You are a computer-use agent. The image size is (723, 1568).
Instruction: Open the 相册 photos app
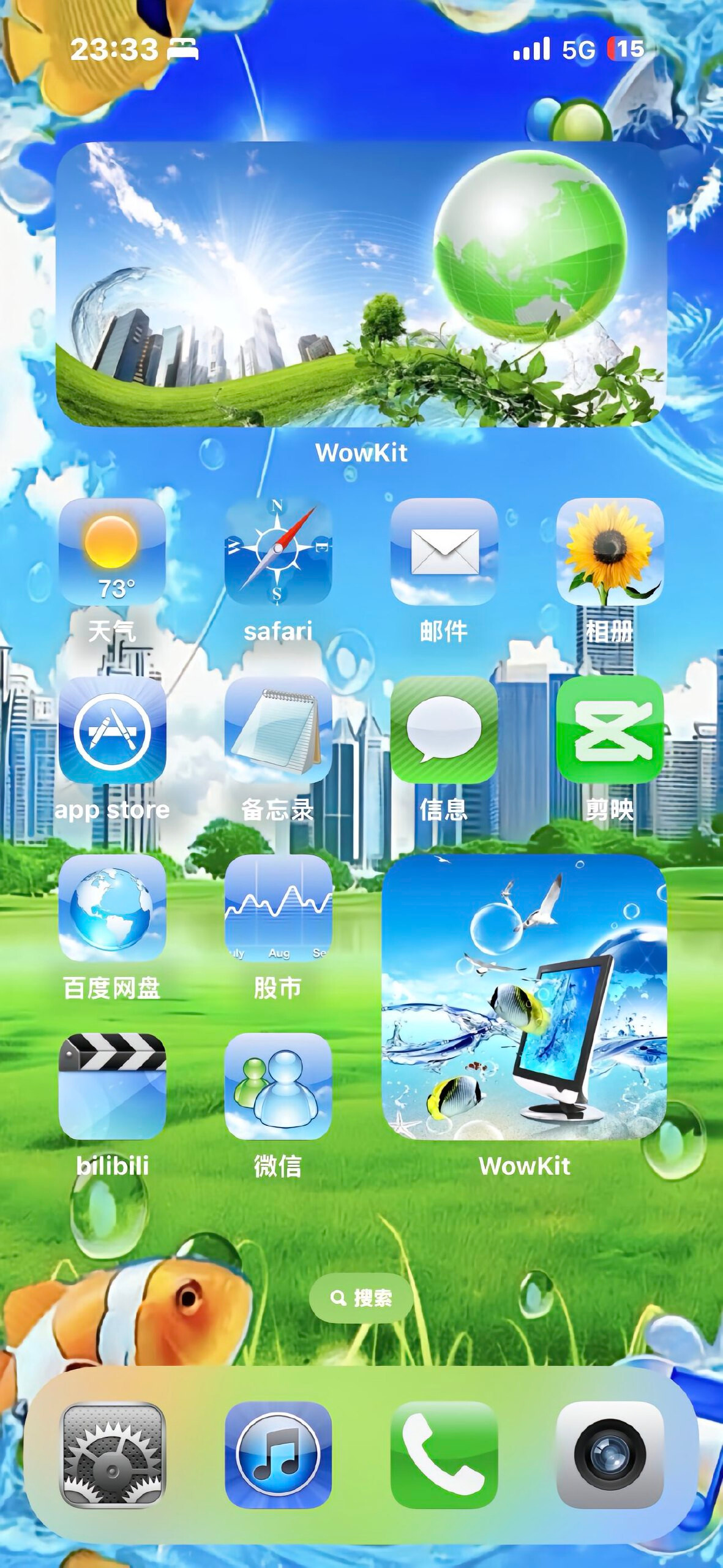[x=610, y=552]
